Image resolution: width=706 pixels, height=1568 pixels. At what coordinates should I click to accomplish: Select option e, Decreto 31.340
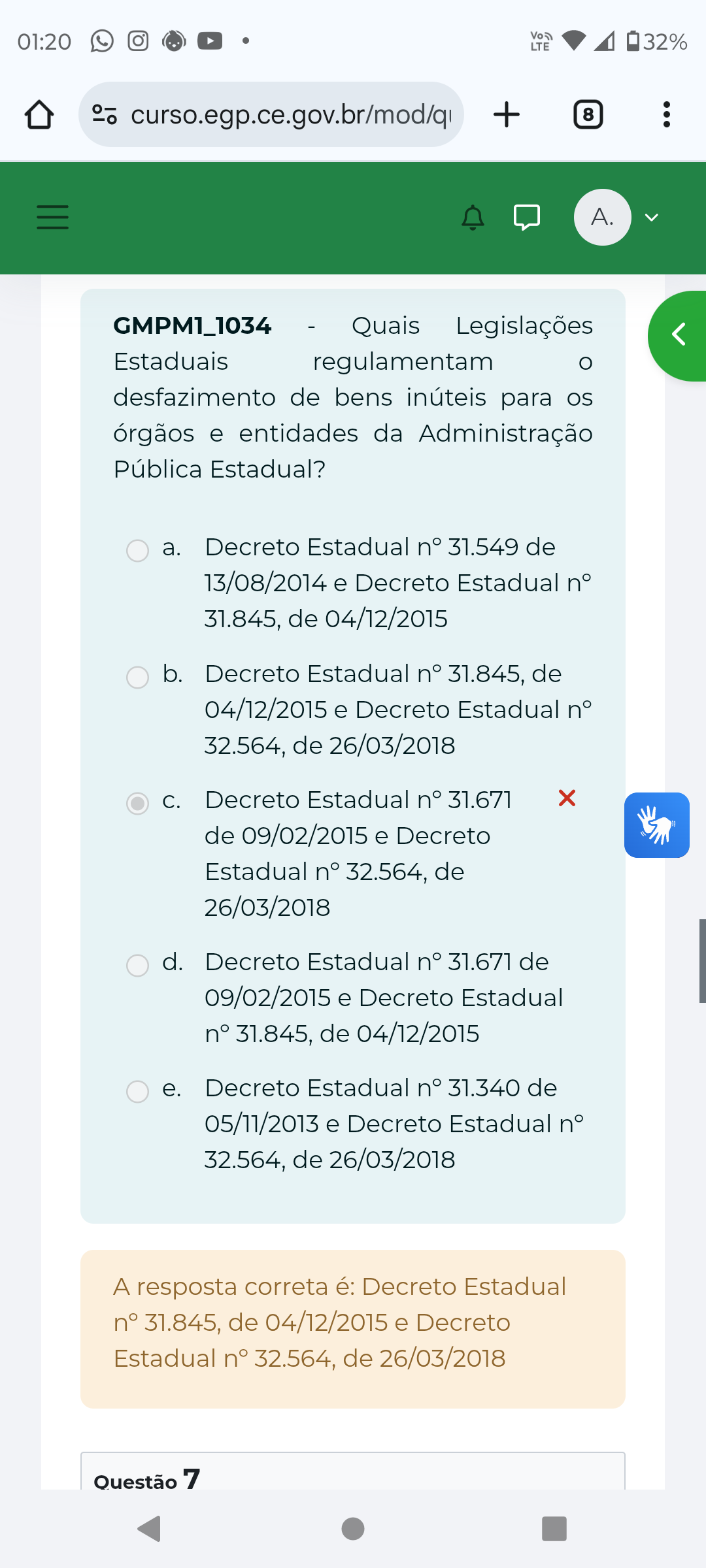click(x=137, y=1091)
